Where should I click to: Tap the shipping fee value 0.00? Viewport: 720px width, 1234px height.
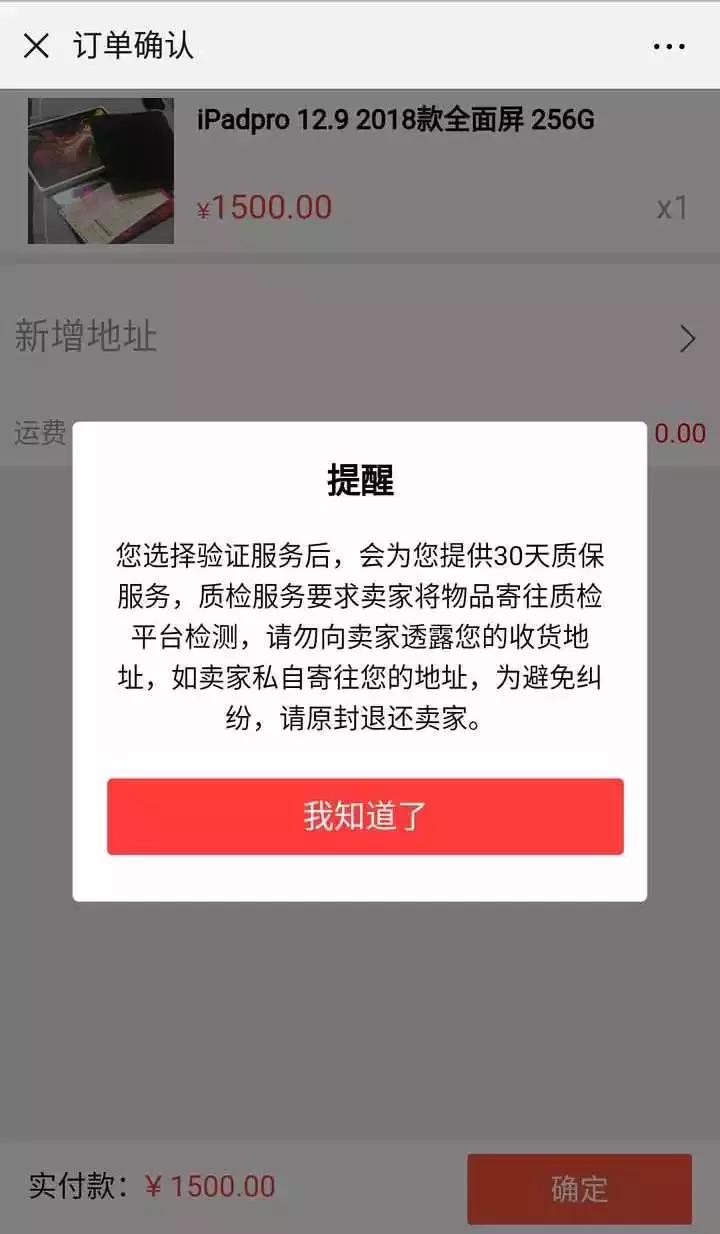(x=682, y=433)
